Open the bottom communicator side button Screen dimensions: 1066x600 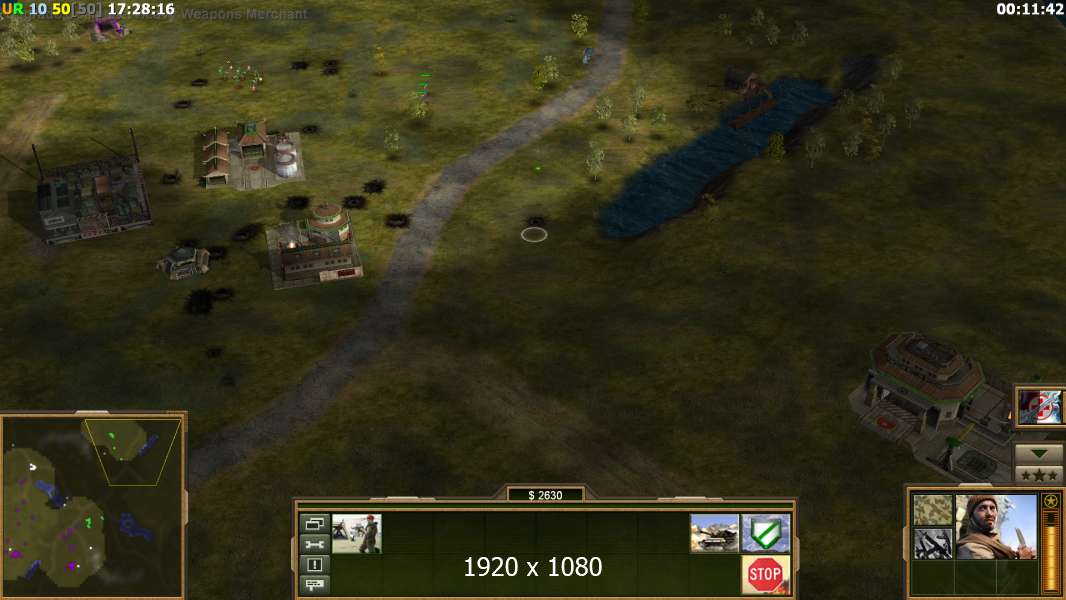[x=314, y=582]
